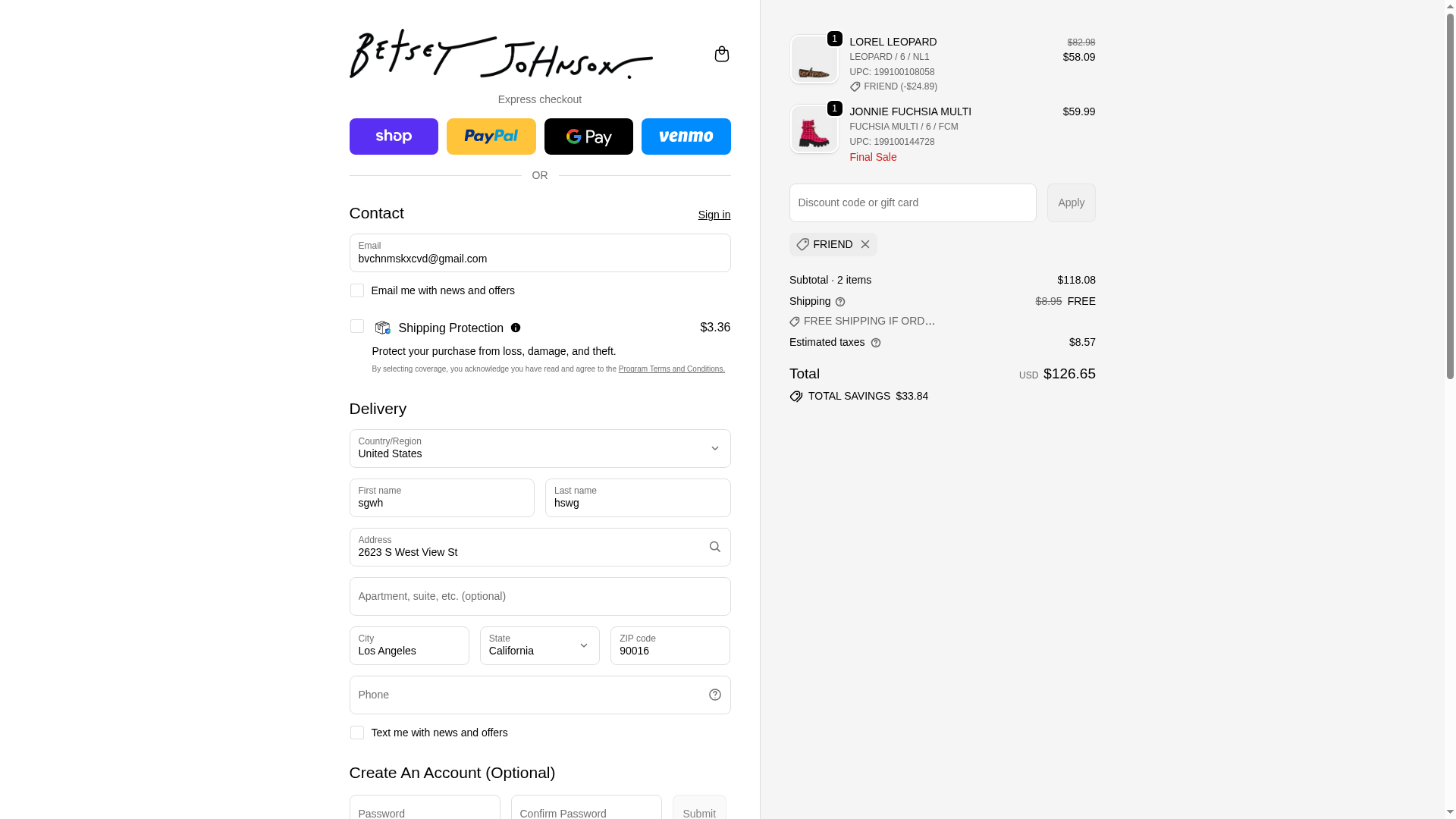The image size is (1456, 819).
Task: Pay with Shop Pay
Action: click(x=394, y=136)
